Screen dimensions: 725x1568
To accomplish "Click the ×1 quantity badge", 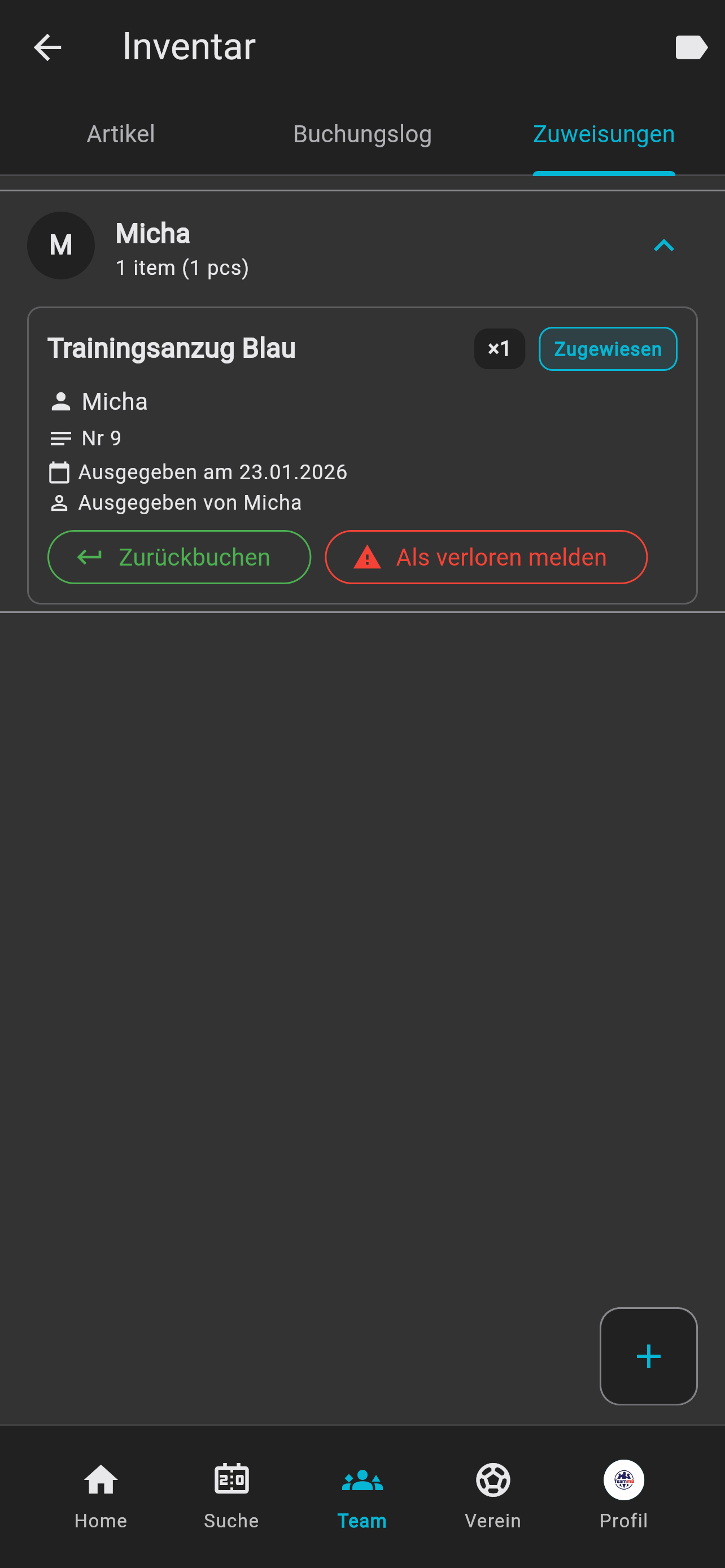I will click(499, 348).
